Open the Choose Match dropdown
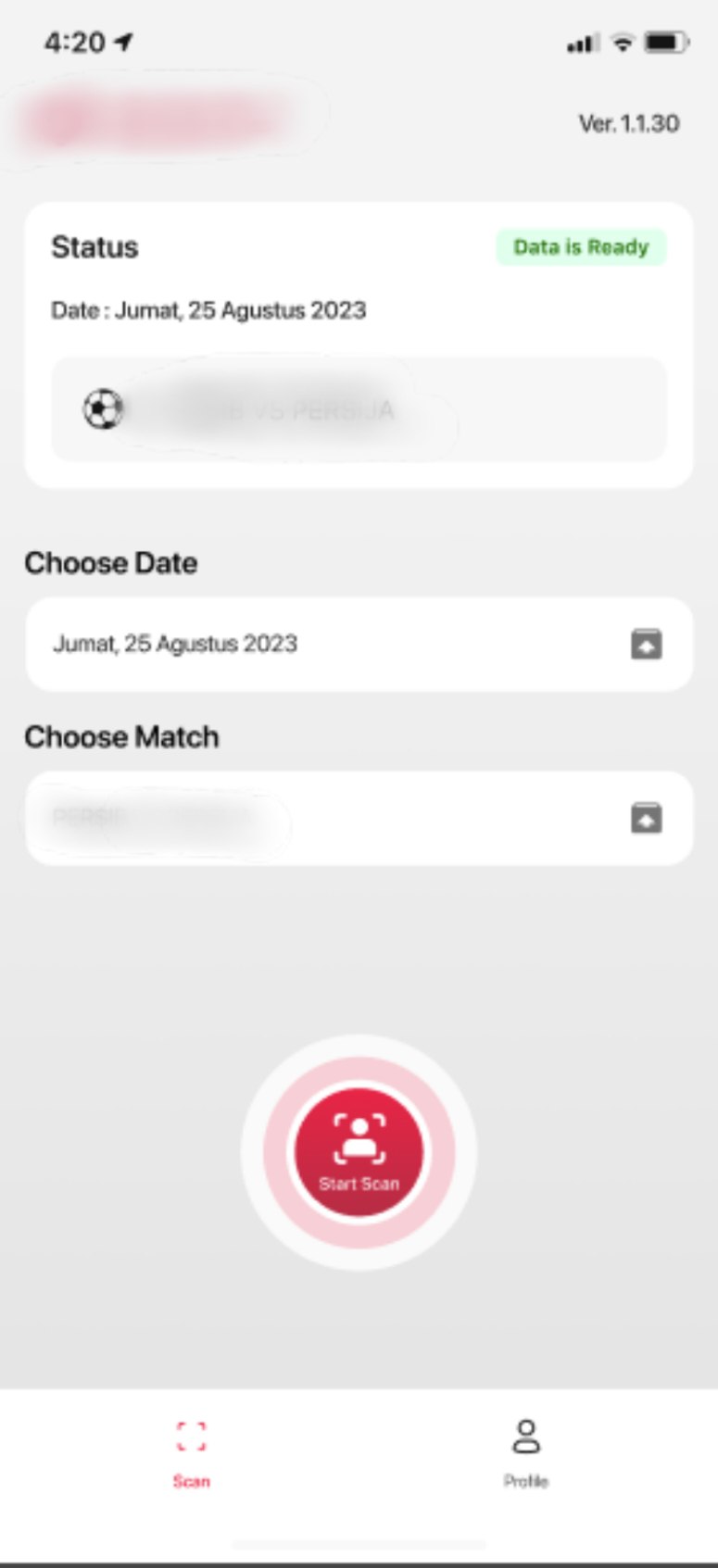The image size is (718, 1568). click(359, 819)
